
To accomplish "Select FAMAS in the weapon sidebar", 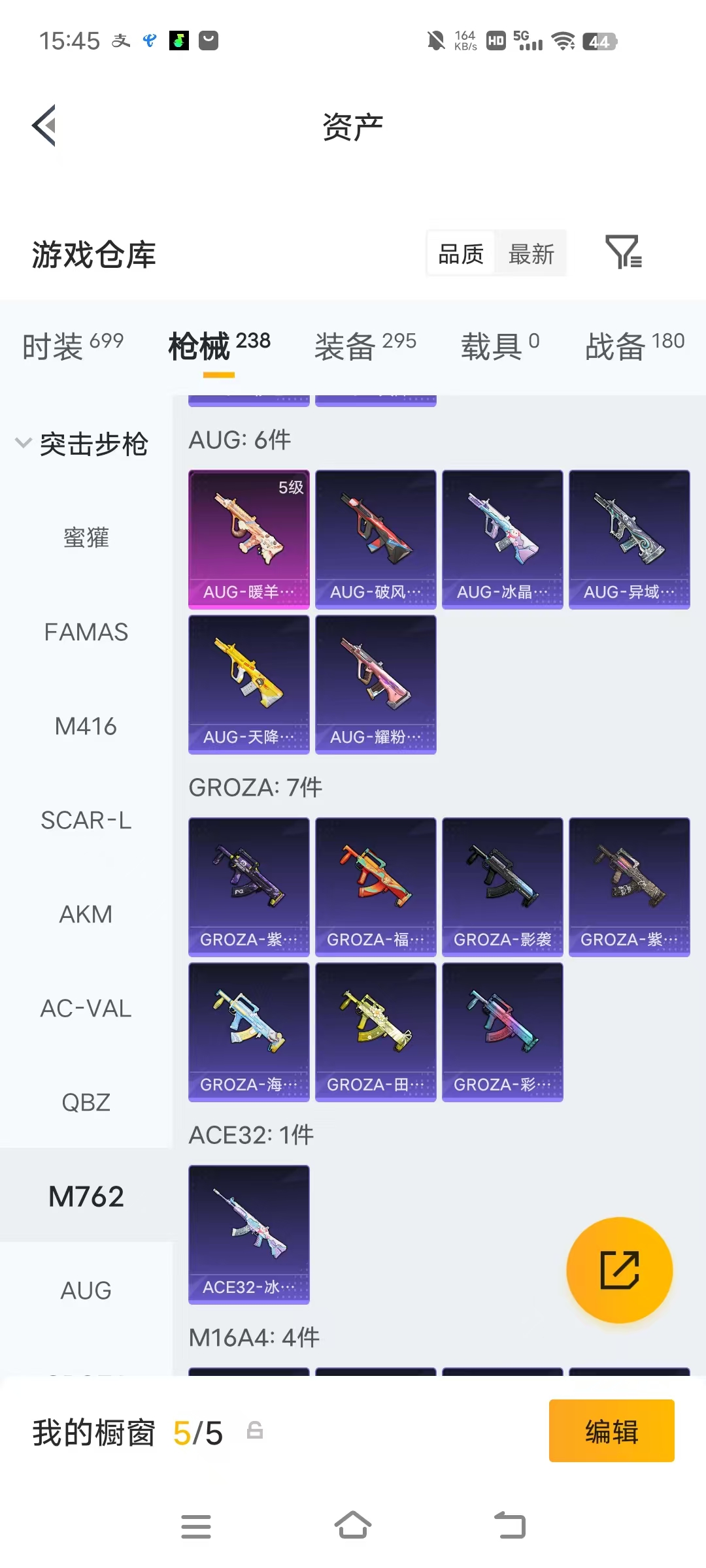I will point(86,632).
